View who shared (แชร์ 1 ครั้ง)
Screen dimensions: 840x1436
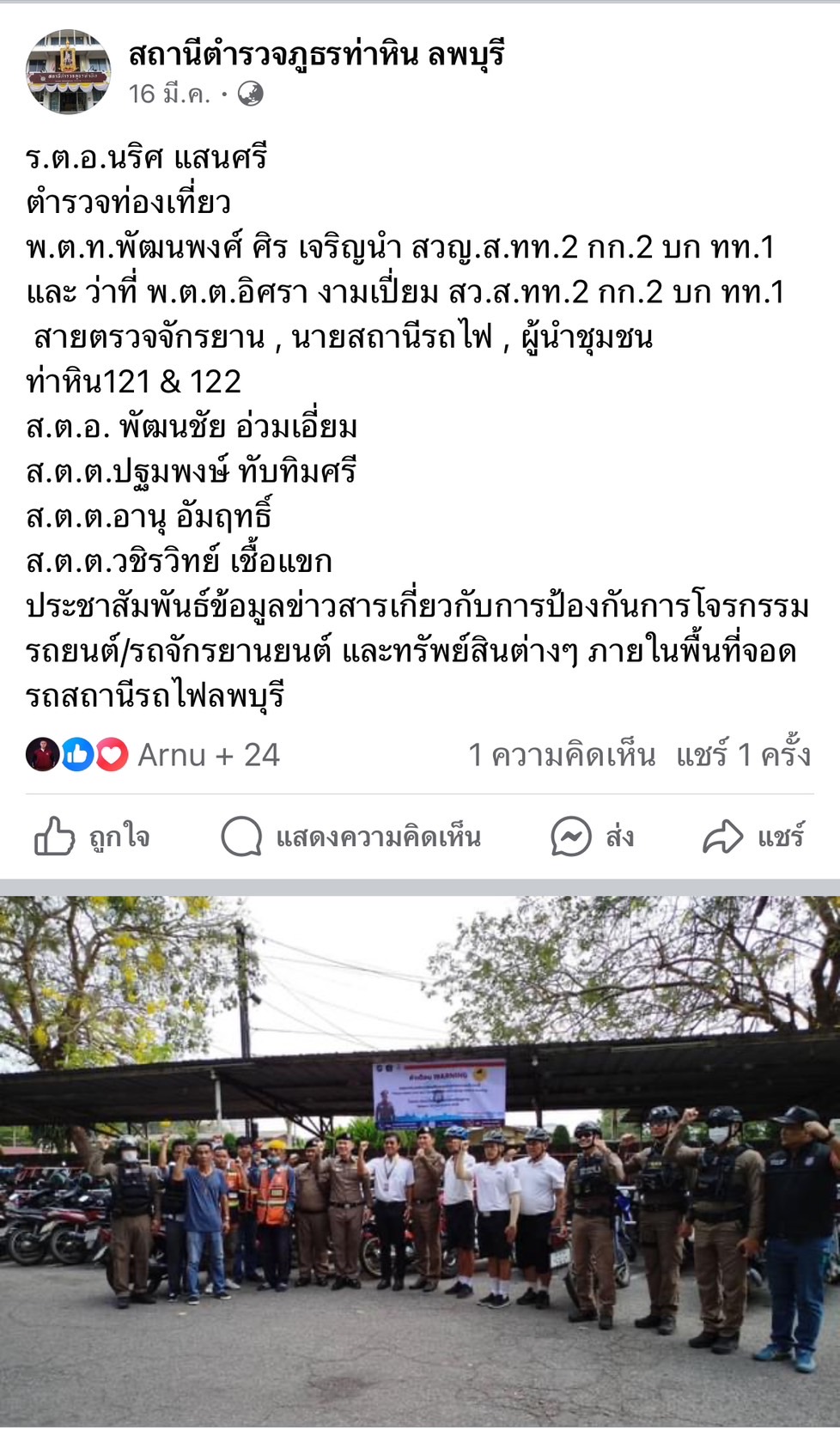743,755
